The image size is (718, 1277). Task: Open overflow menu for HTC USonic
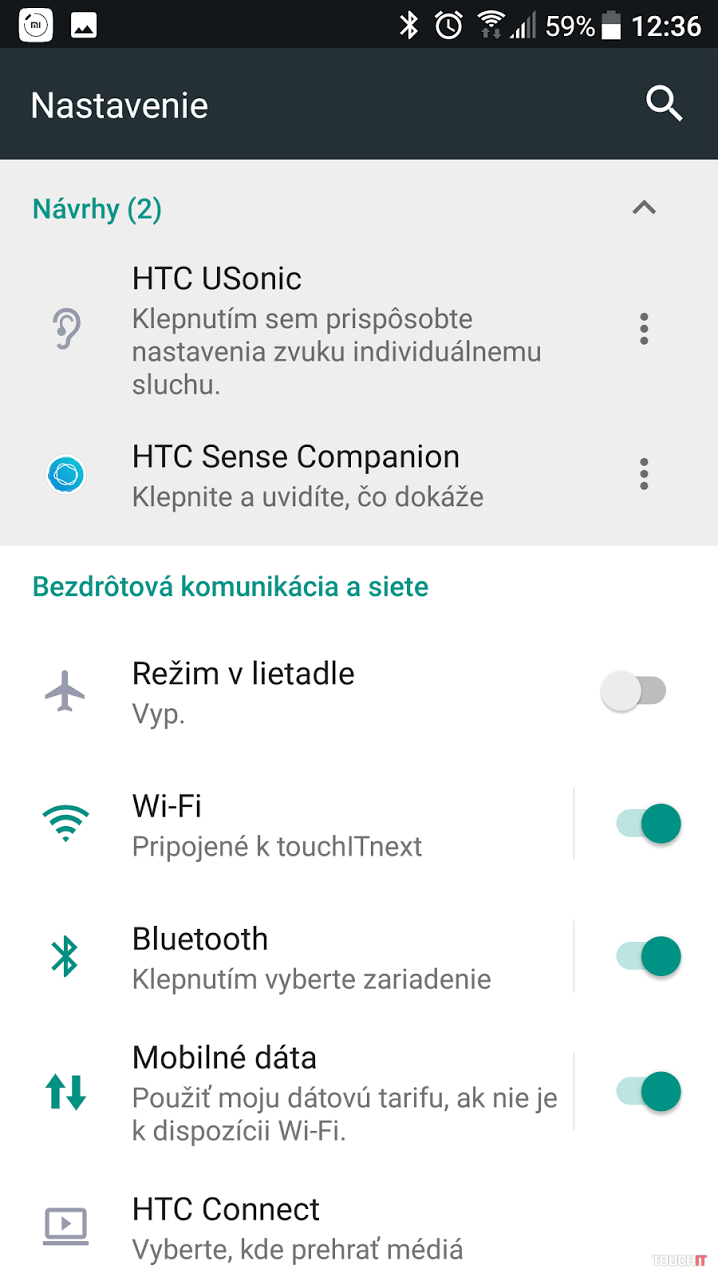coord(644,328)
